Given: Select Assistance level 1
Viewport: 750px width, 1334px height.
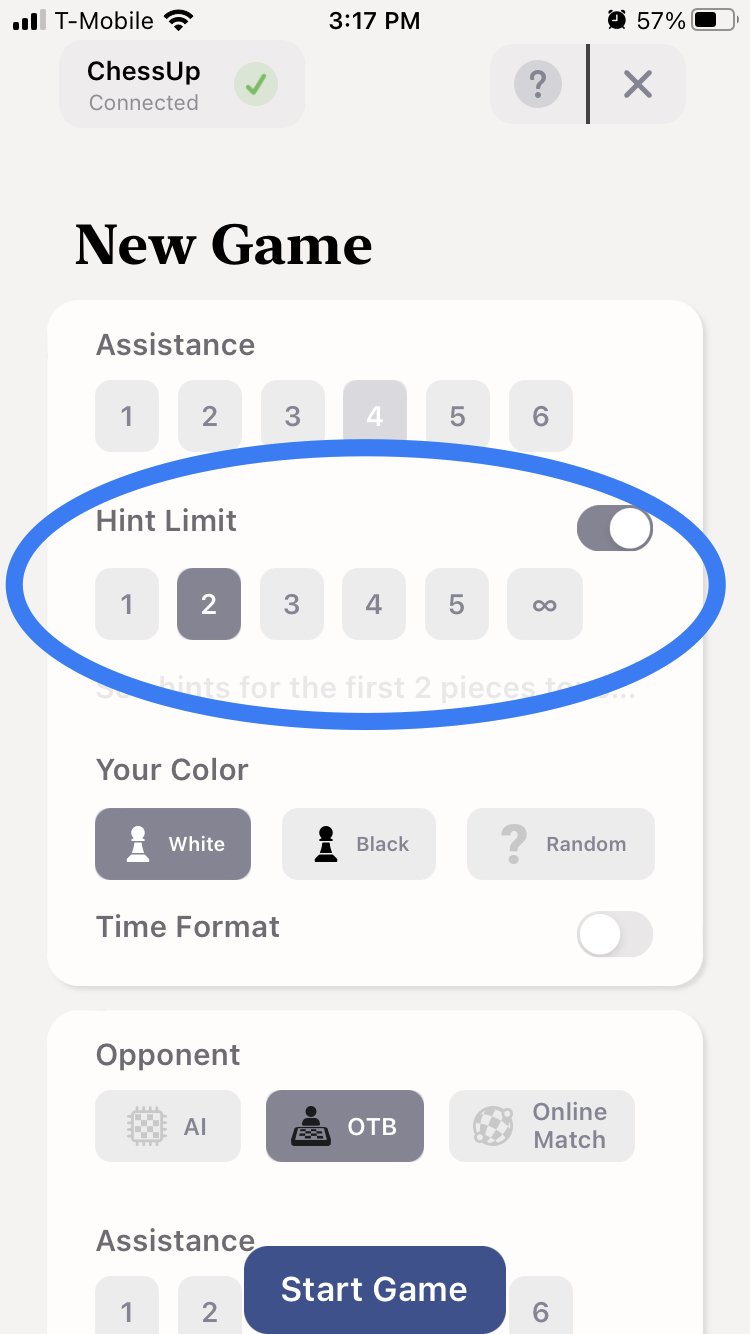Looking at the screenshot, I should [x=127, y=416].
